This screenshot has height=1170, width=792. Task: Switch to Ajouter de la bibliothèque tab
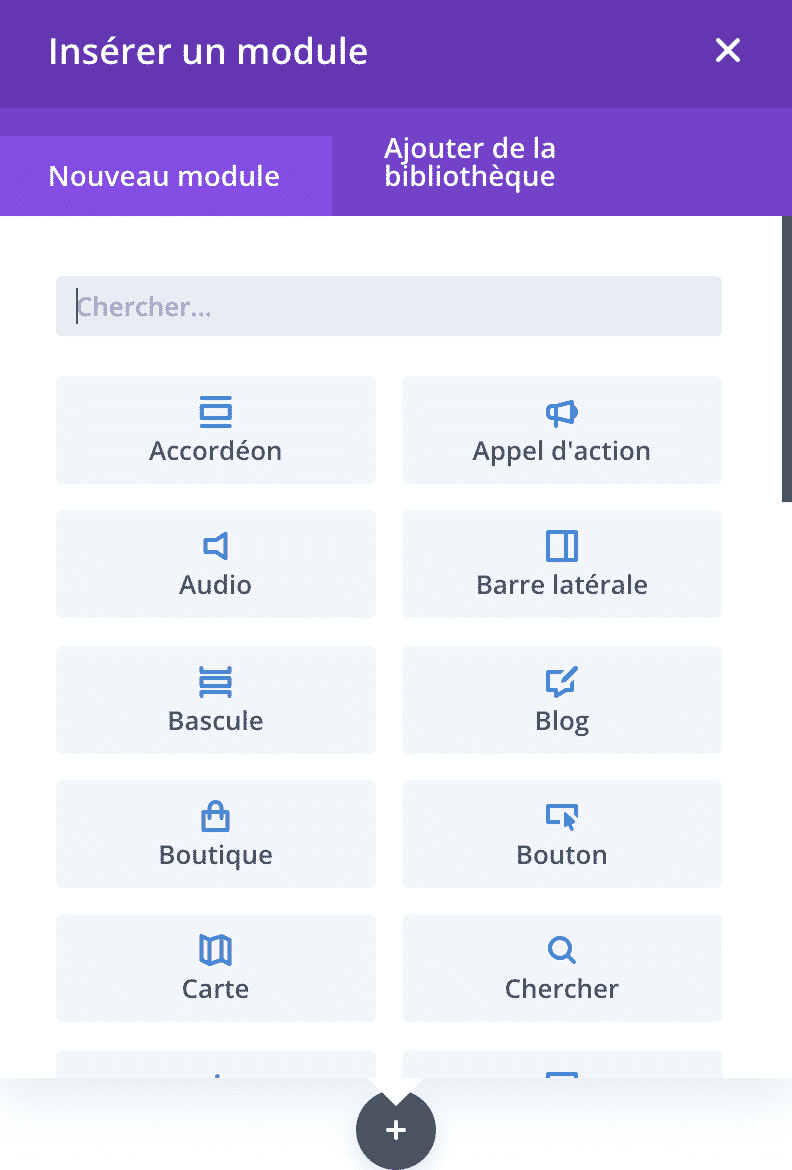(469, 163)
